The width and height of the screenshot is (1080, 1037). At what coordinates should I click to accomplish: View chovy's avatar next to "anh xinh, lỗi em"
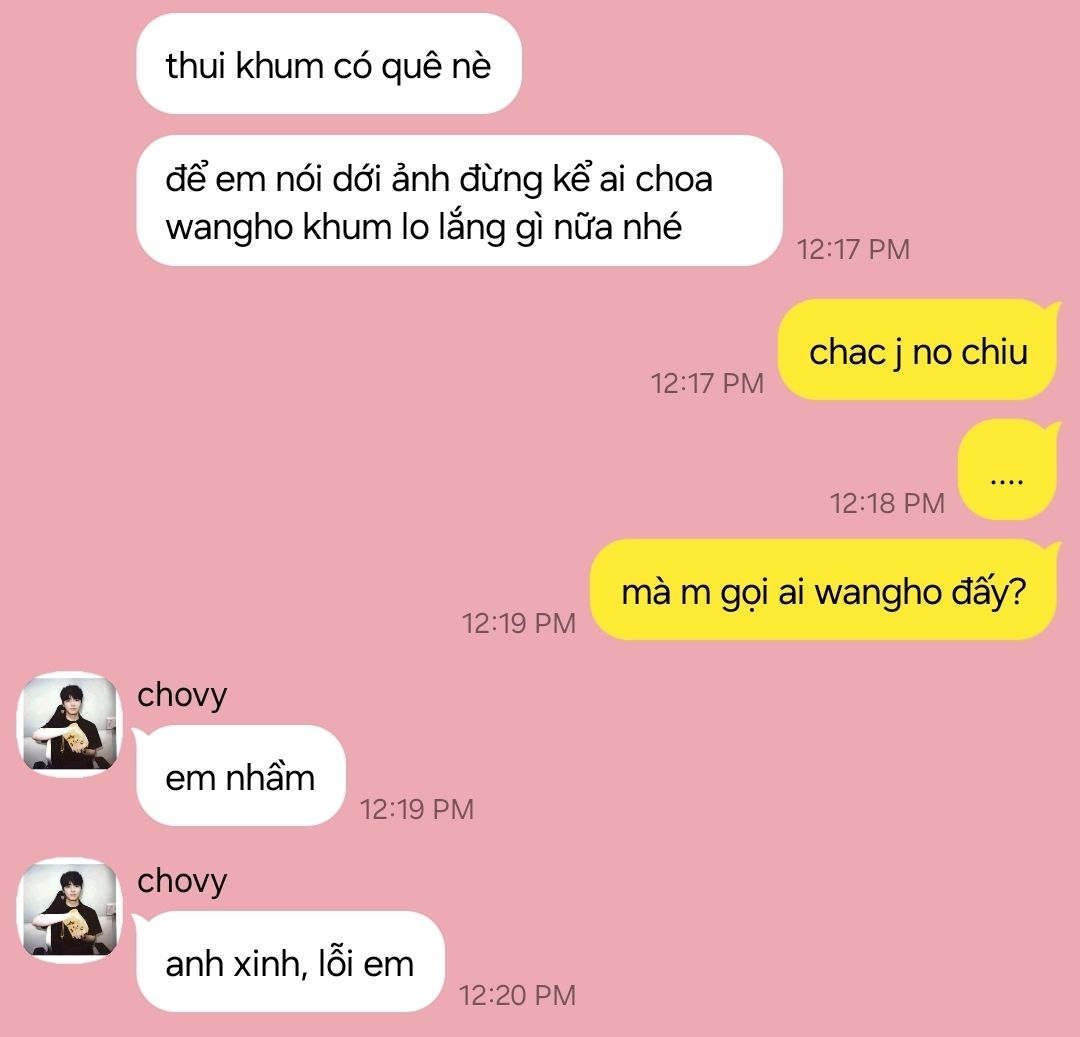tap(71, 910)
